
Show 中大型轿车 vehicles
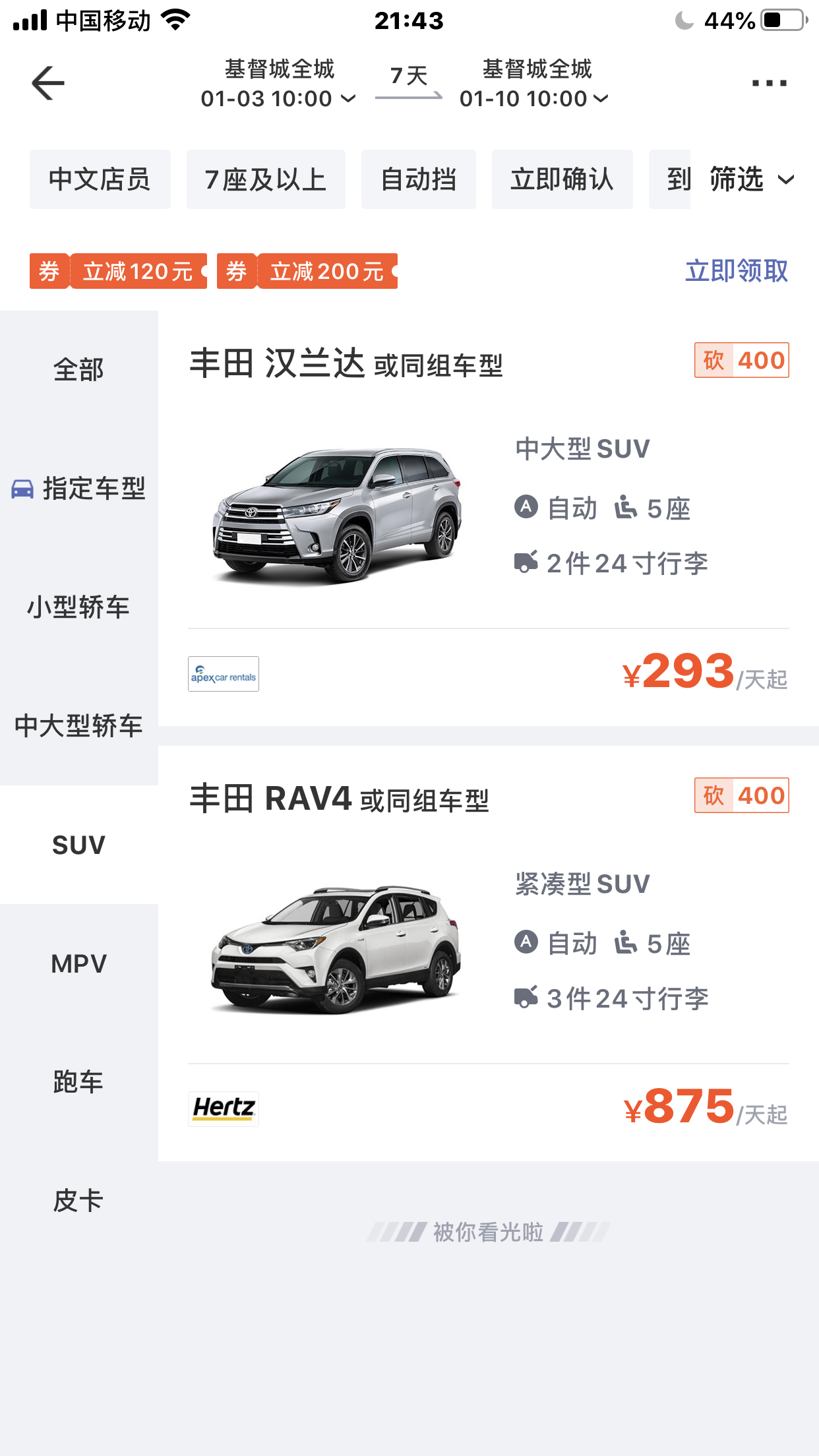point(78,726)
